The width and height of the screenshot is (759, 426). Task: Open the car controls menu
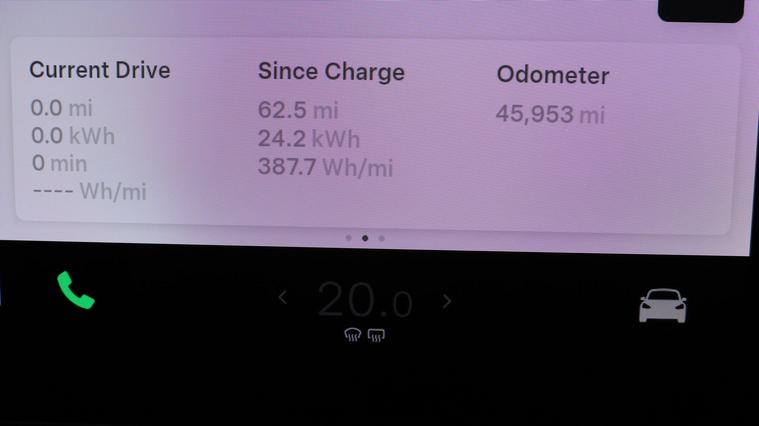tap(663, 304)
